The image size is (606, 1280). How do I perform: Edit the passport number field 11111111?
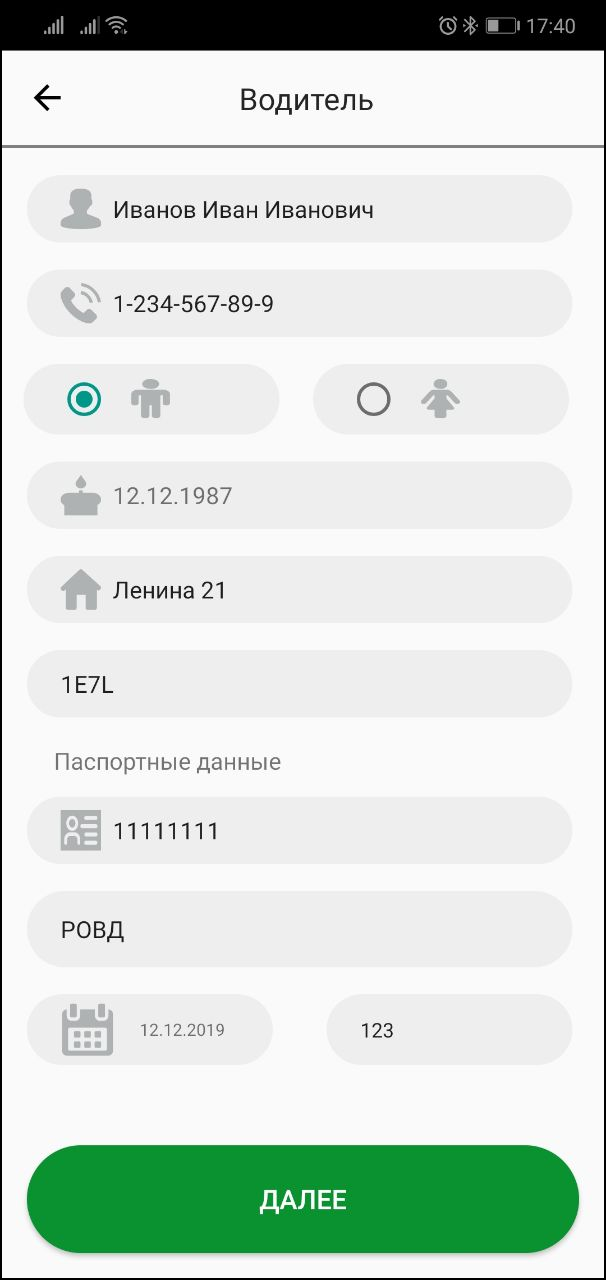[x=299, y=830]
